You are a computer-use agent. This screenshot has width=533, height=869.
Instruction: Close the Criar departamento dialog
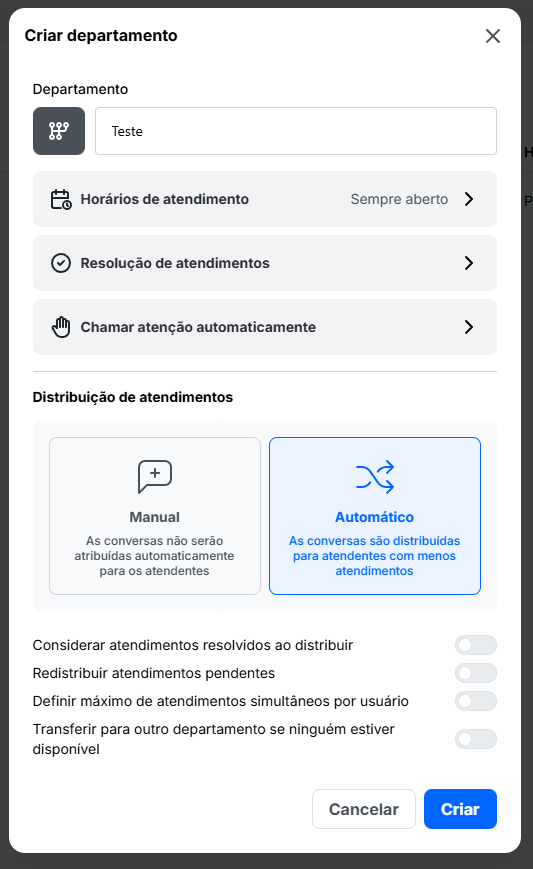(493, 36)
